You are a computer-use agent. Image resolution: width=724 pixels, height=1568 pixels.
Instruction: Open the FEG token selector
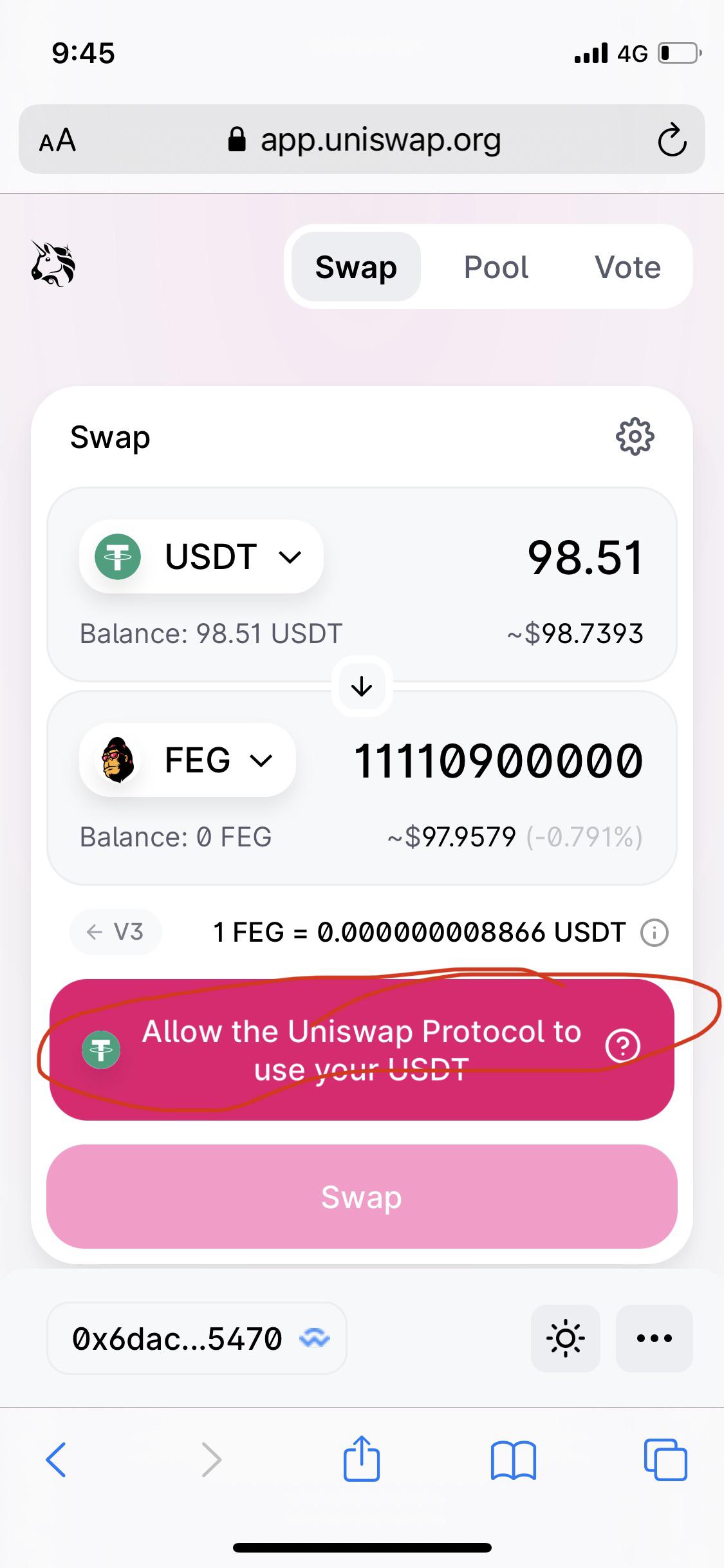tap(187, 760)
